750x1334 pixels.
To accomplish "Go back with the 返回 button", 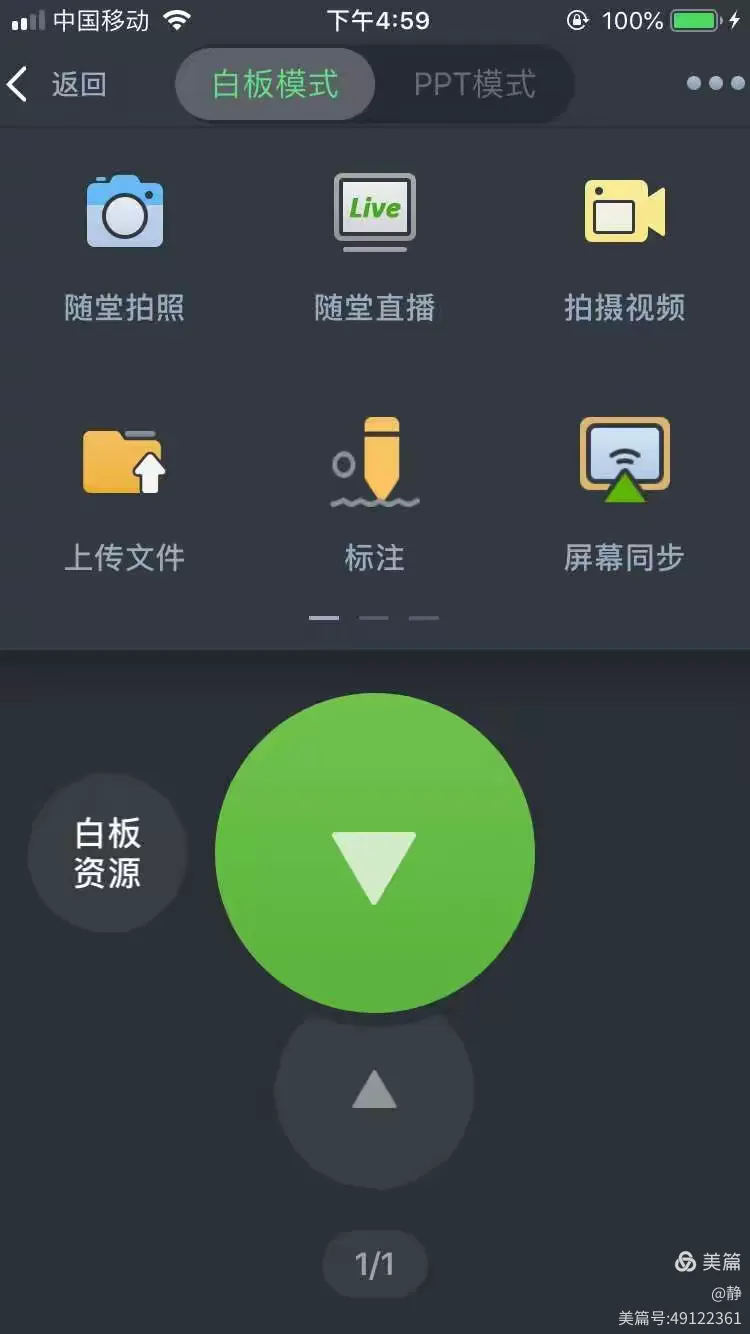I will click(x=58, y=85).
